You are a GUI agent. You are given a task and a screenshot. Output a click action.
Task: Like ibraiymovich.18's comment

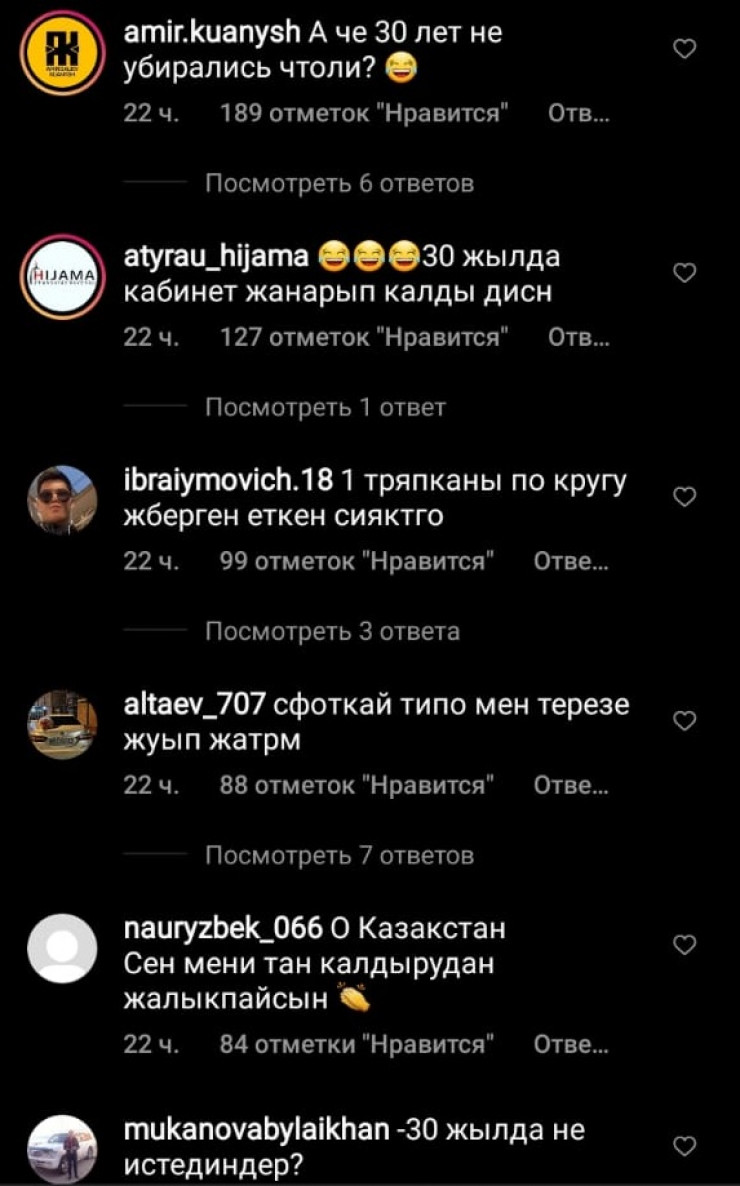coord(685,497)
